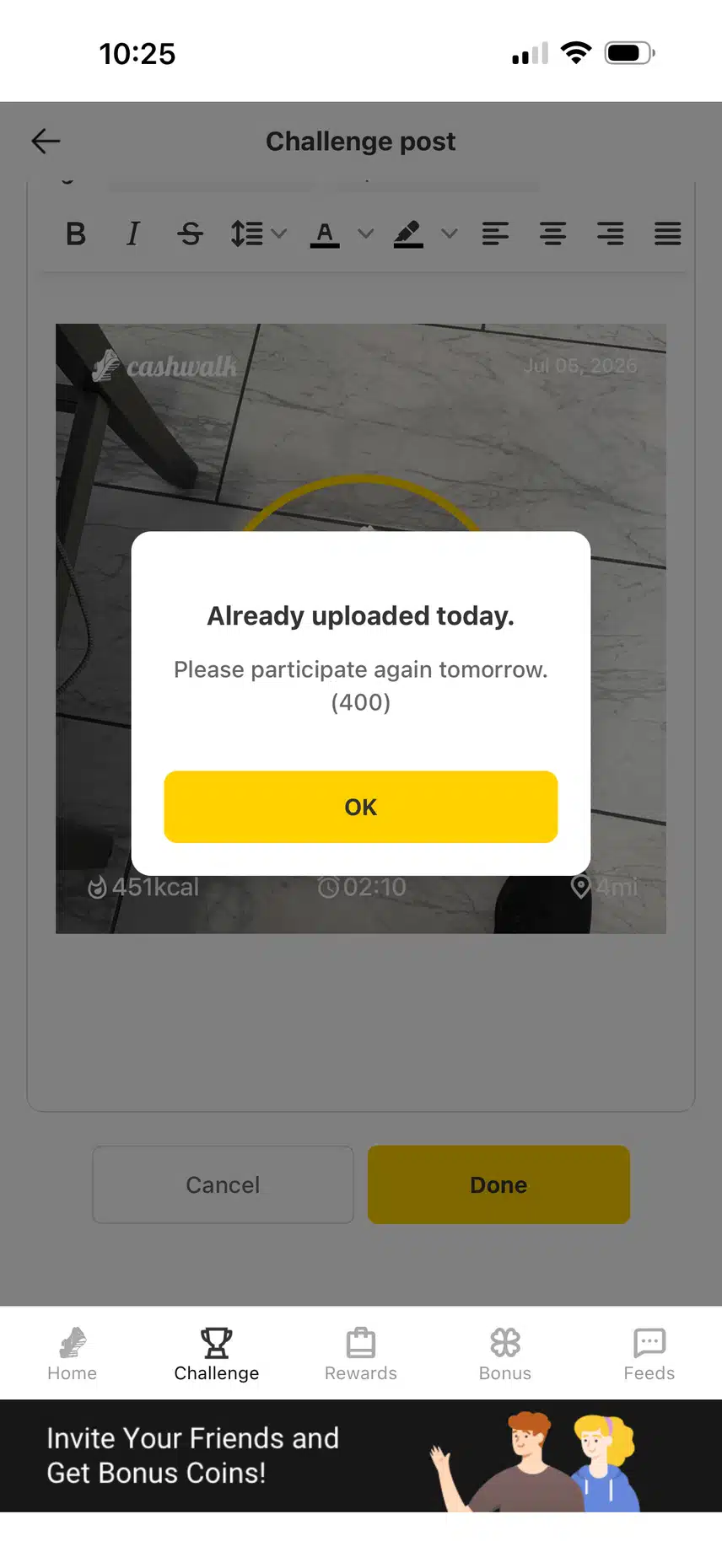Apply strikethrough formatting
Viewport: 722px width, 1568px height.
[x=191, y=234]
